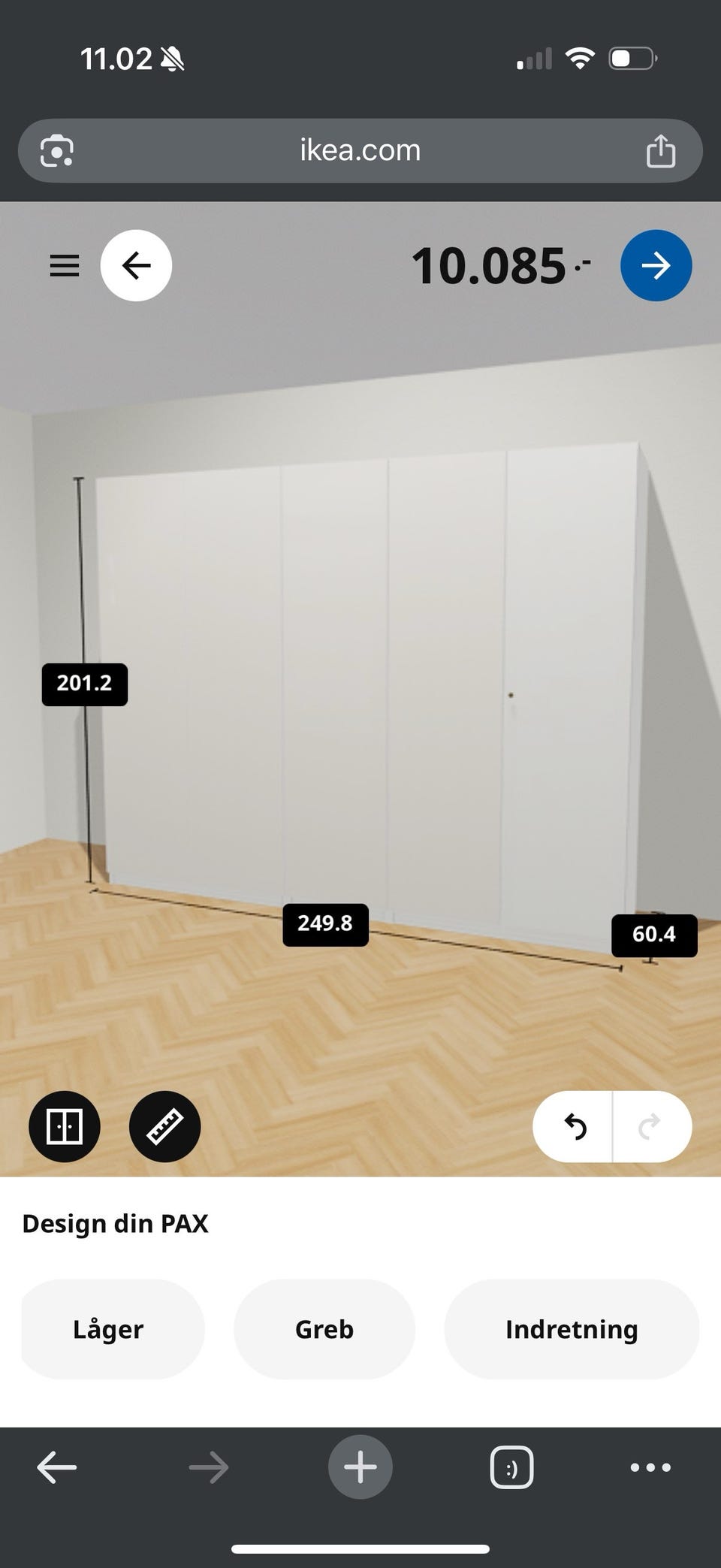
Task: Open Greb to pick handles
Action: click(324, 1330)
